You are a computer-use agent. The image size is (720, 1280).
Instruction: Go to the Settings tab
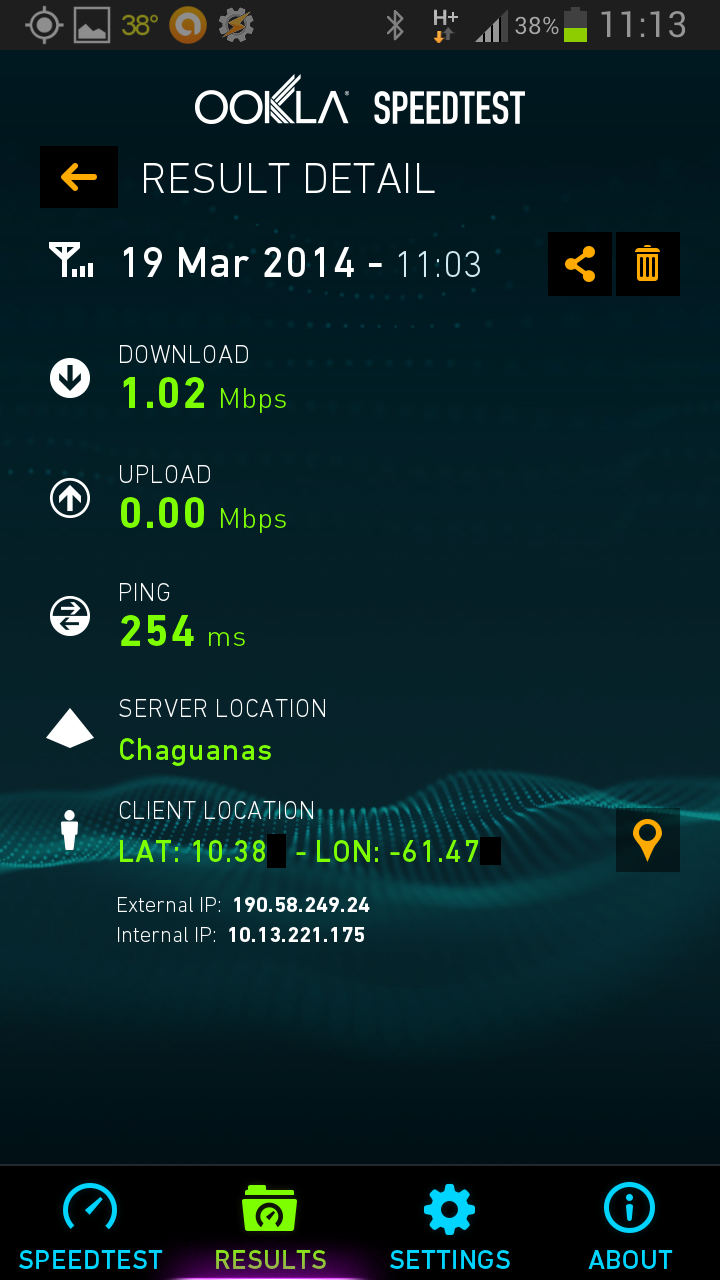(x=450, y=1225)
